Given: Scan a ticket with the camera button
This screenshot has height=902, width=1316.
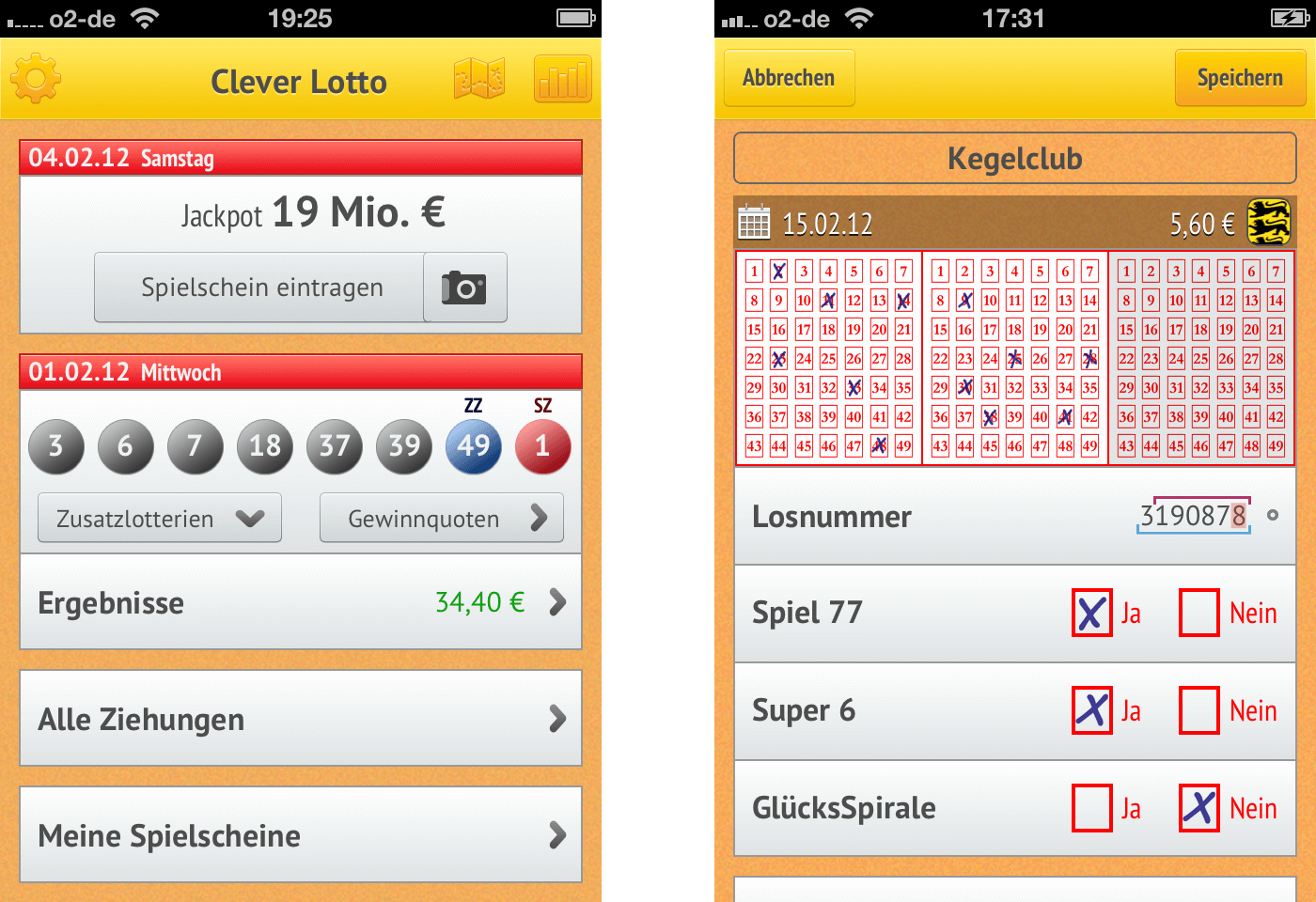Looking at the screenshot, I should tap(464, 288).
